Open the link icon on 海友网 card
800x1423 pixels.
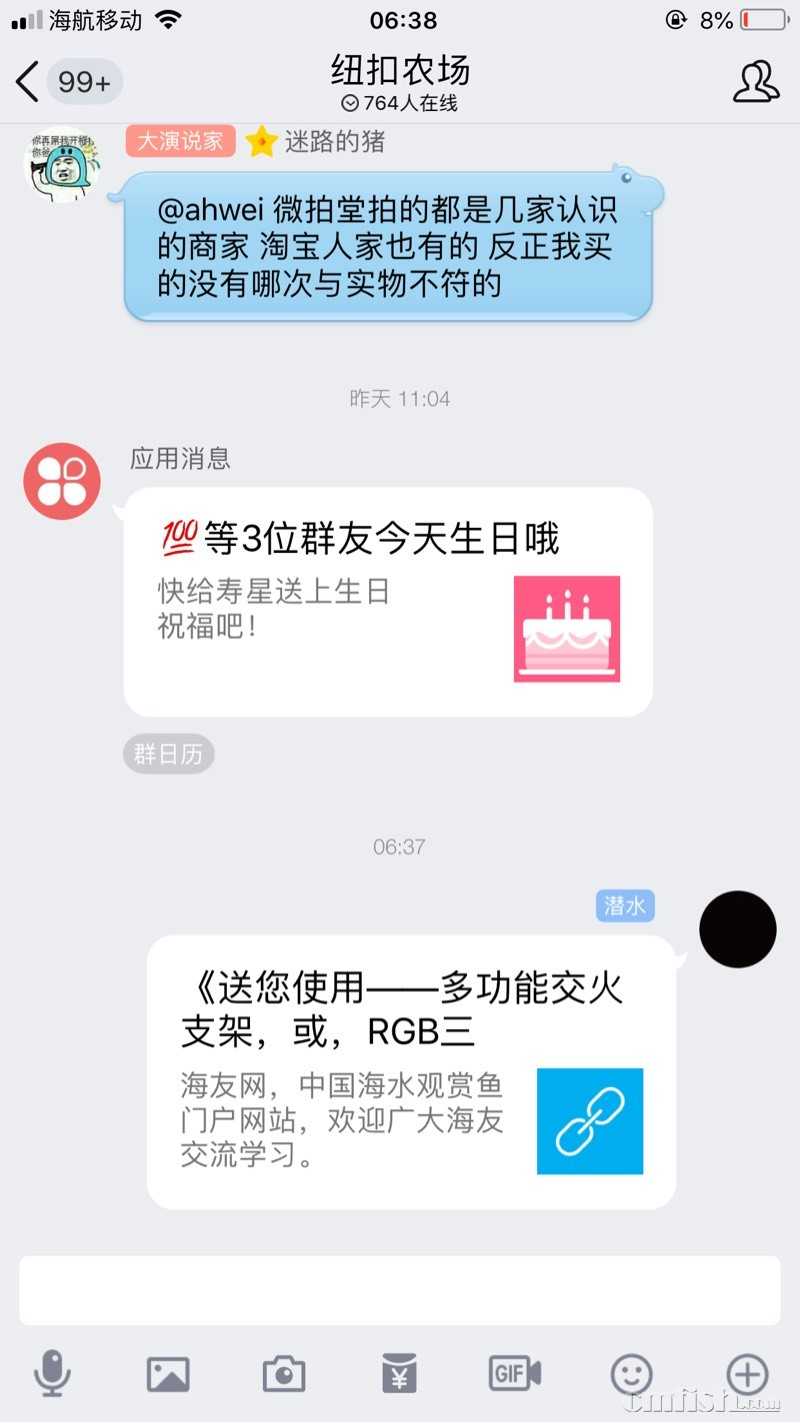pos(589,1121)
